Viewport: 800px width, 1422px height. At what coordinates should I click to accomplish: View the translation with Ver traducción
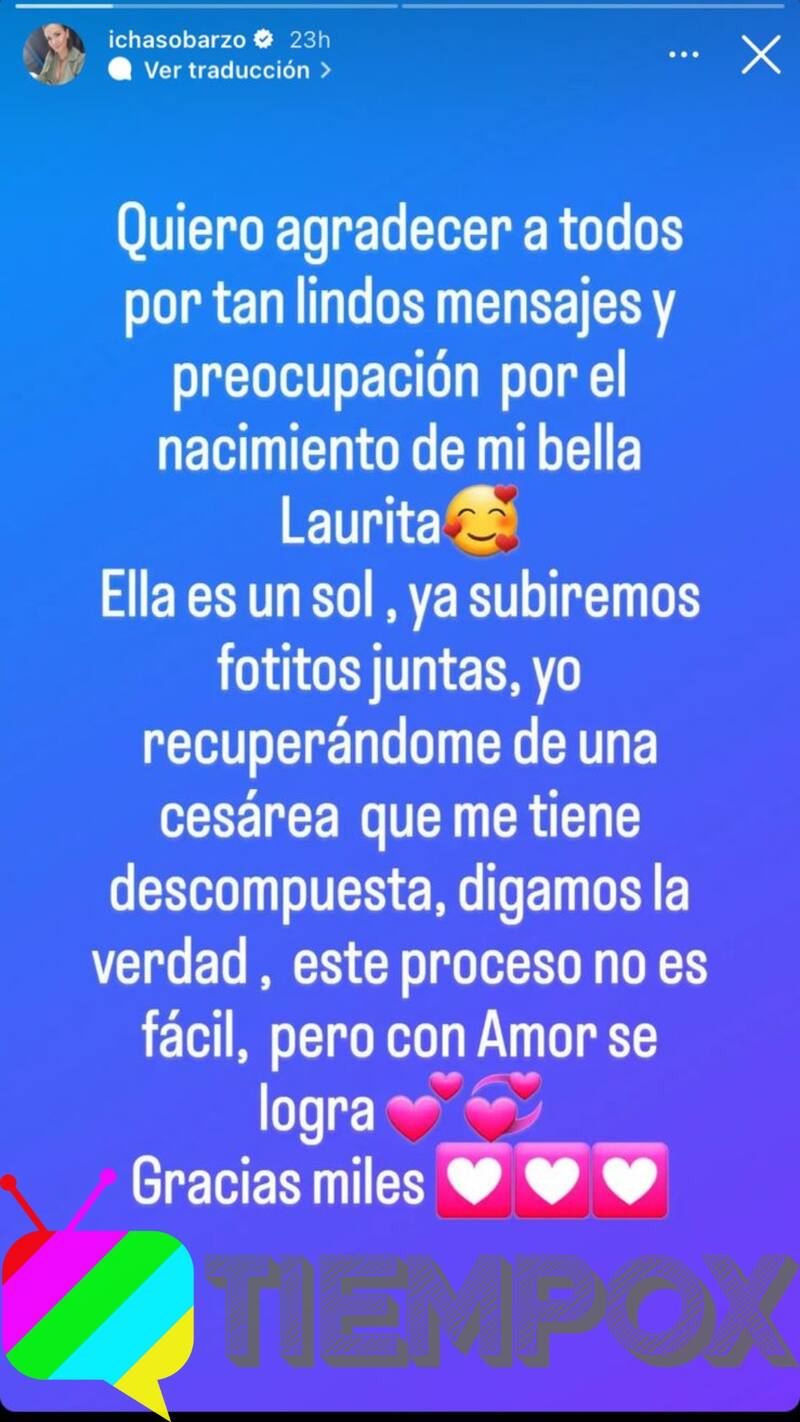(x=226, y=70)
